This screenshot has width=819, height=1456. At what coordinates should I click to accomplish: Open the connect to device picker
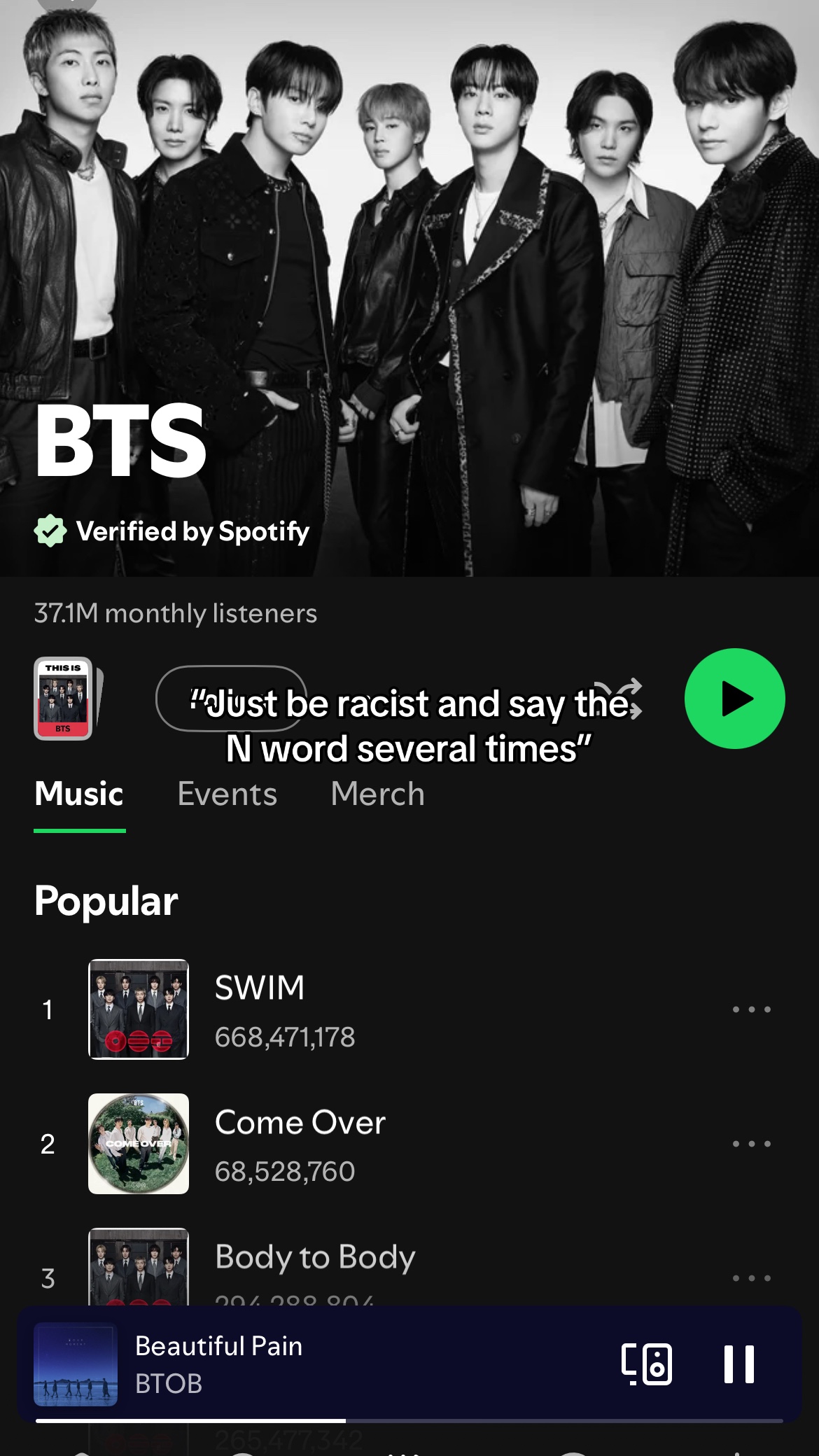click(647, 1364)
